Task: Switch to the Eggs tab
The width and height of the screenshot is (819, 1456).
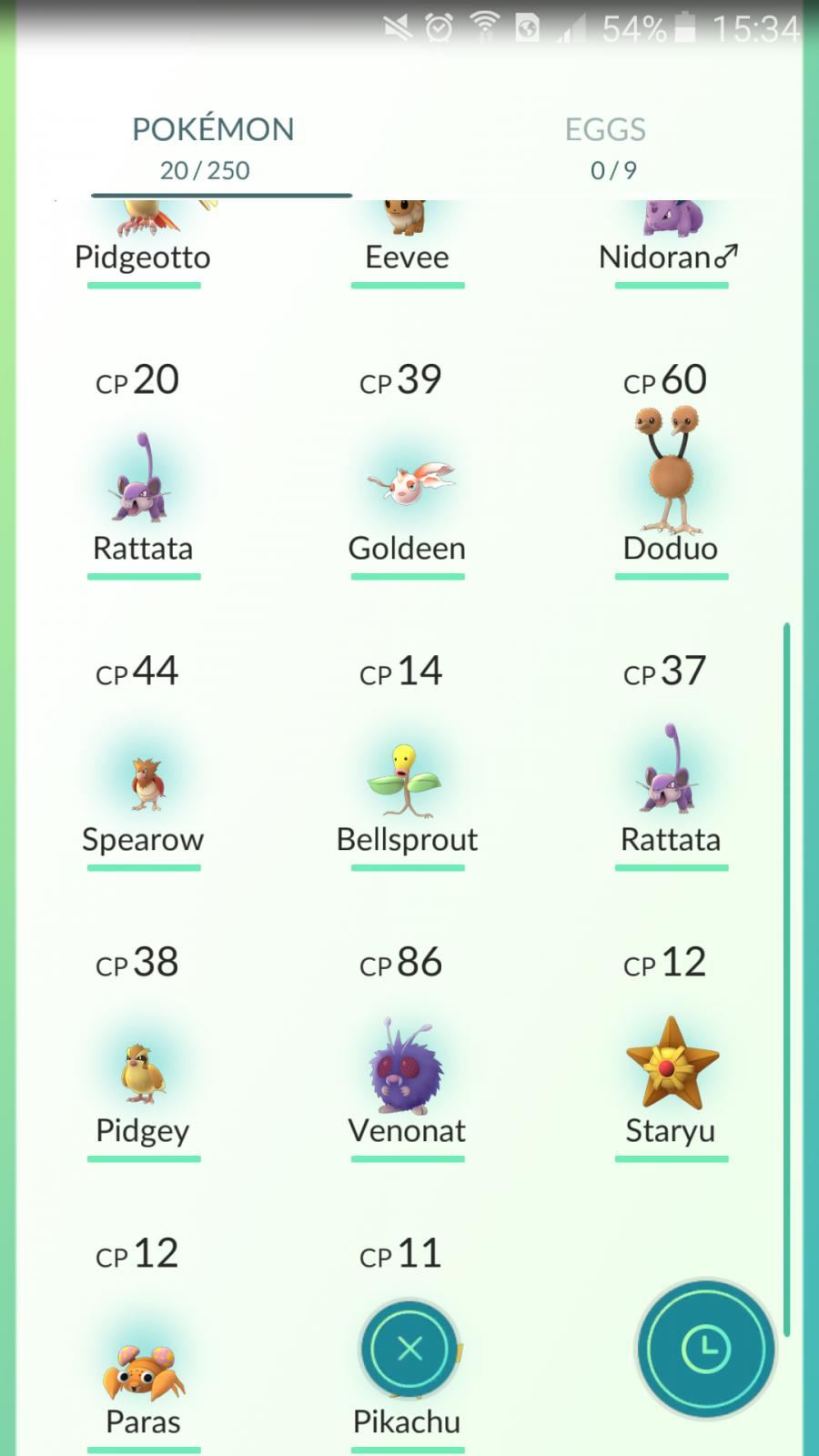Action: [x=606, y=147]
